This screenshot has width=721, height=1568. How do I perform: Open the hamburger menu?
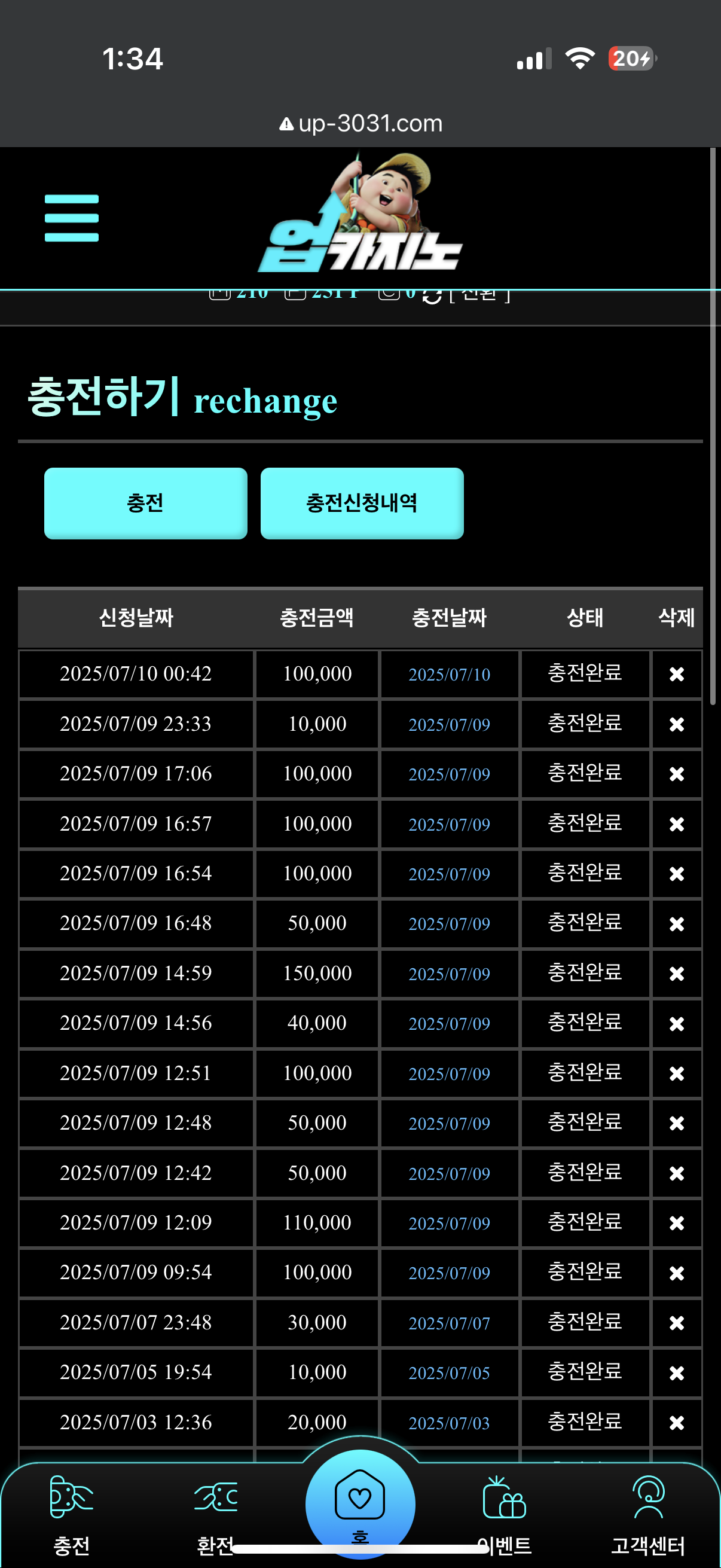click(71, 218)
